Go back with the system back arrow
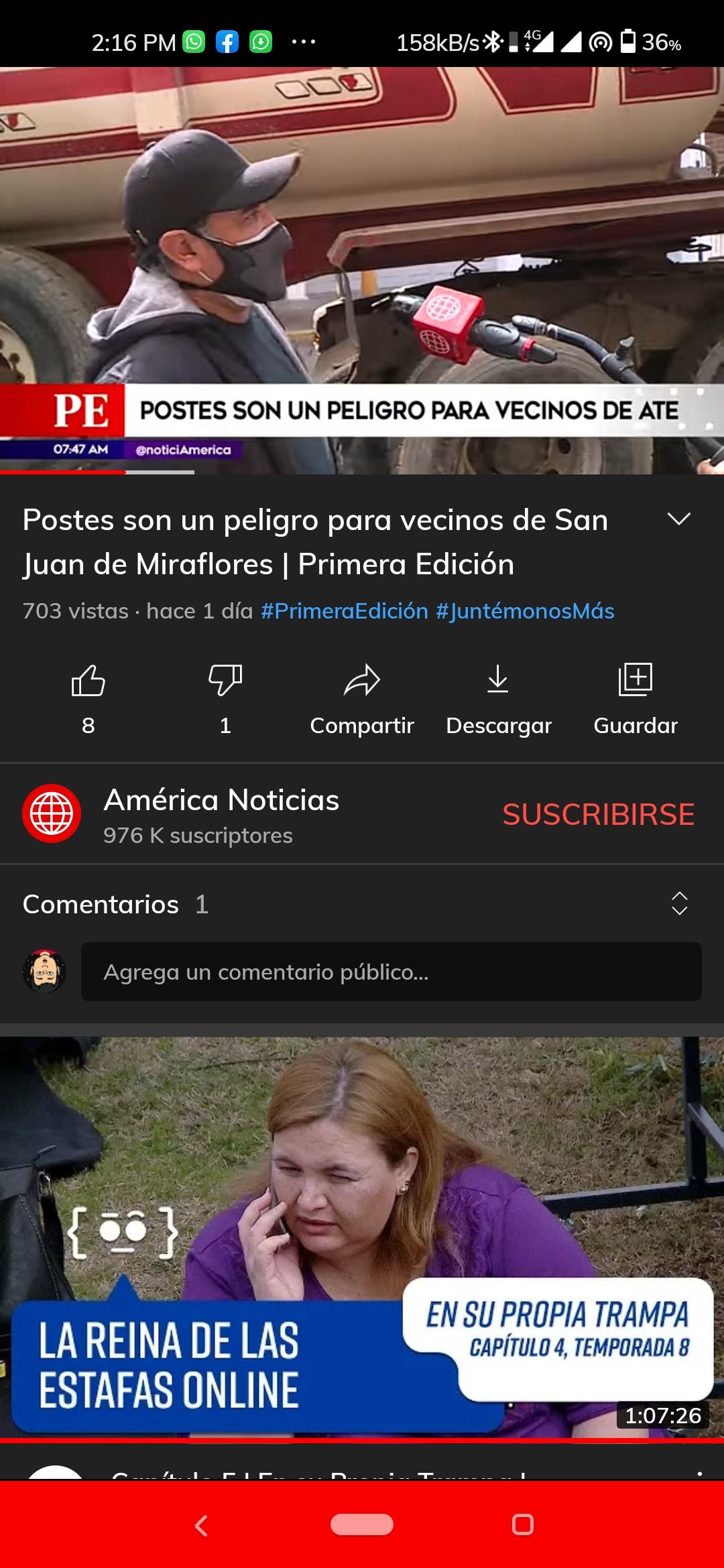 click(201, 1524)
